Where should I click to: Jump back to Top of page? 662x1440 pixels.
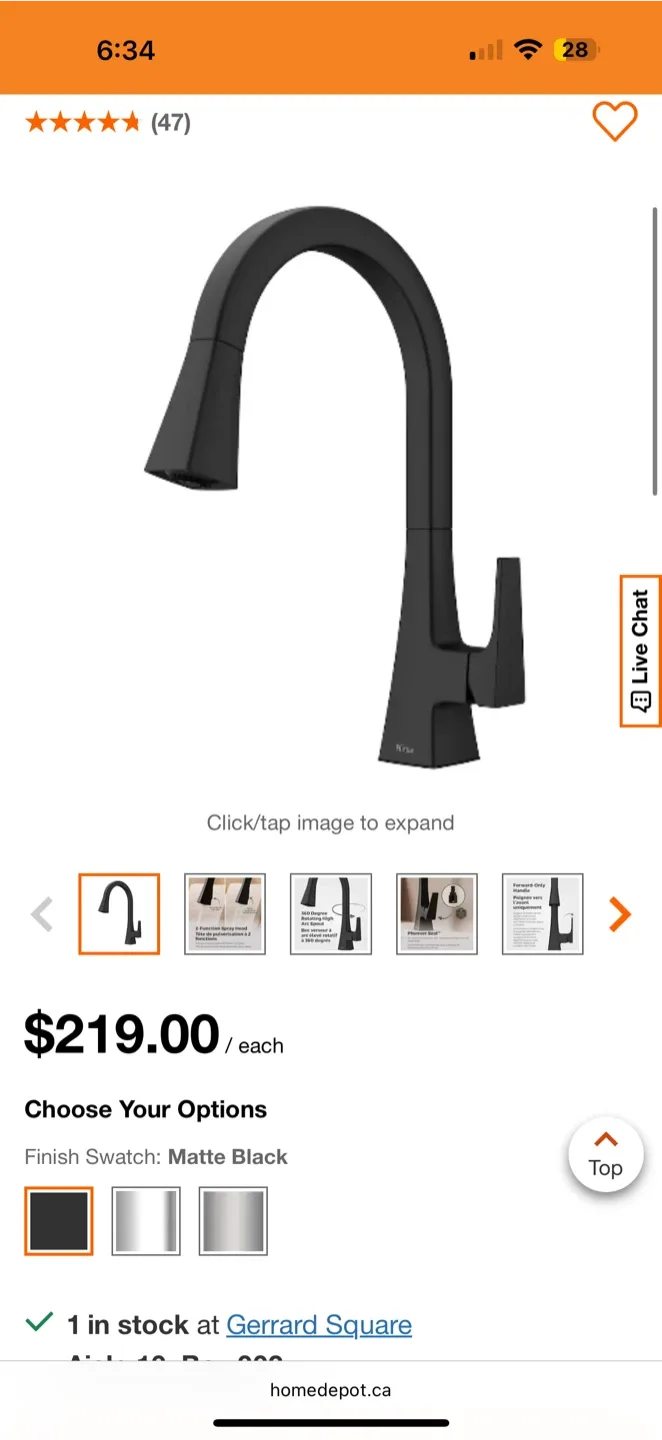(605, 1155)
